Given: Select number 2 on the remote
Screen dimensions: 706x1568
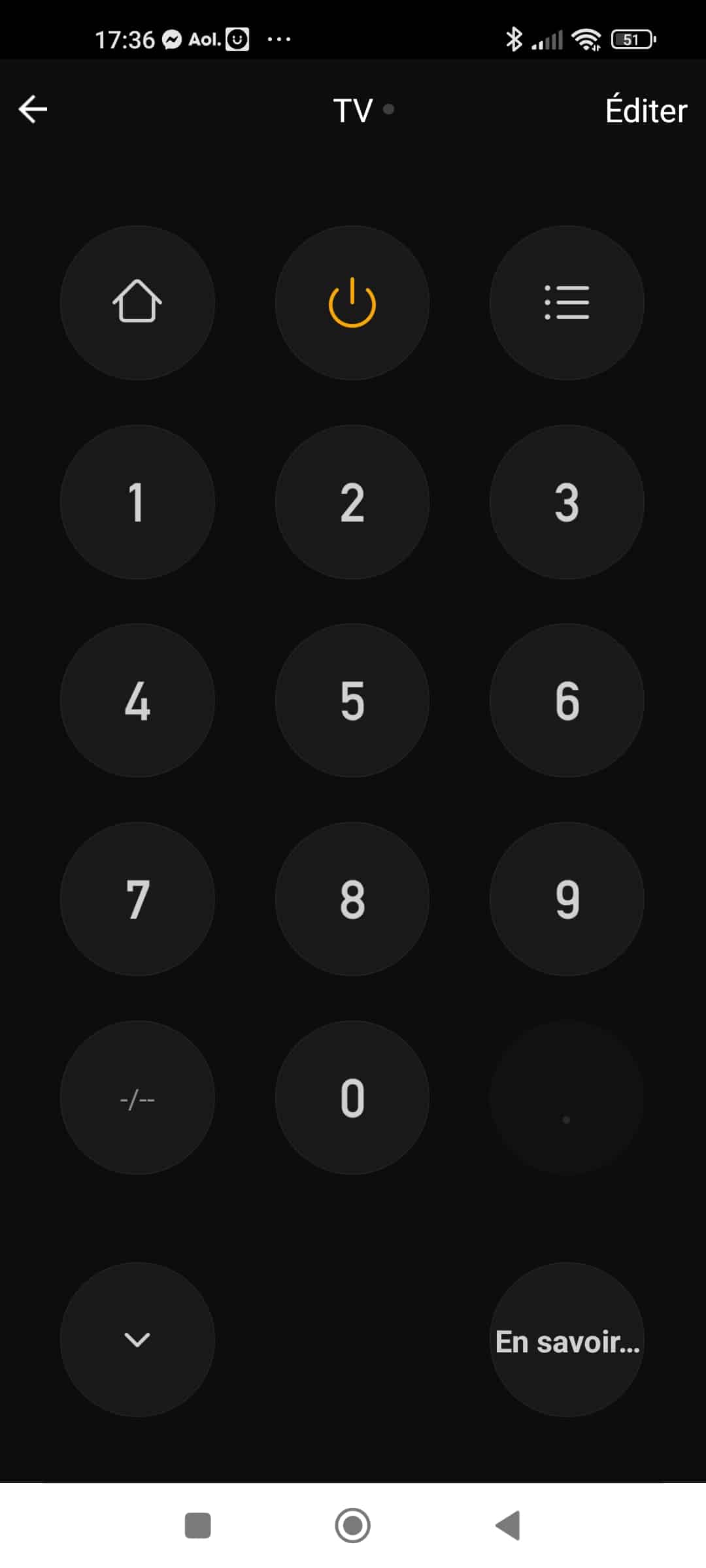Looking at the screenshot, I should [x=352, y=502].
